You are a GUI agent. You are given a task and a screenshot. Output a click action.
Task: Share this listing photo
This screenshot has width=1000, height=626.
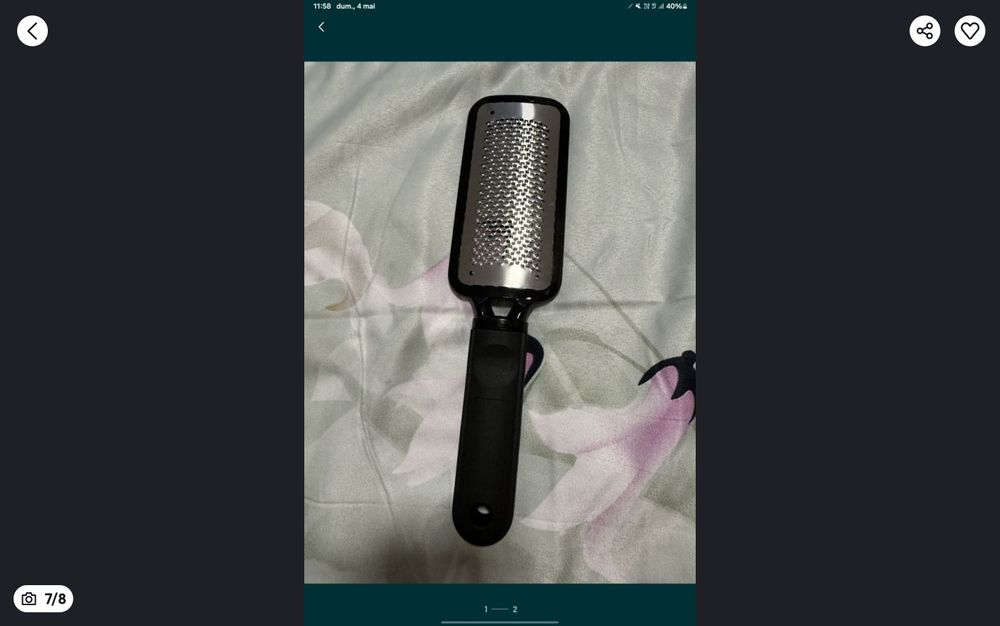(924, 31)
